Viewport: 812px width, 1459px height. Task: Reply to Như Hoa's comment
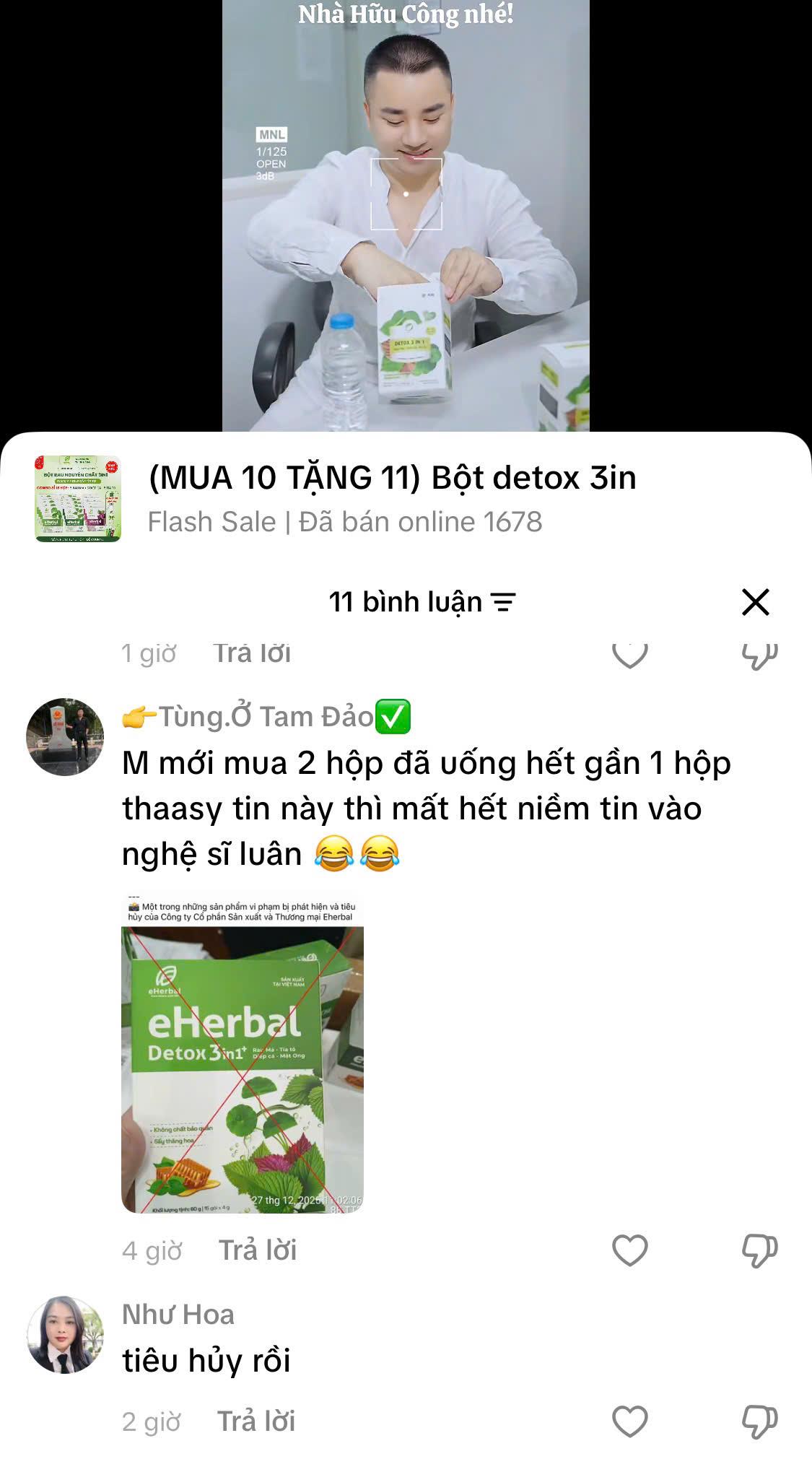coord(256,1421)
